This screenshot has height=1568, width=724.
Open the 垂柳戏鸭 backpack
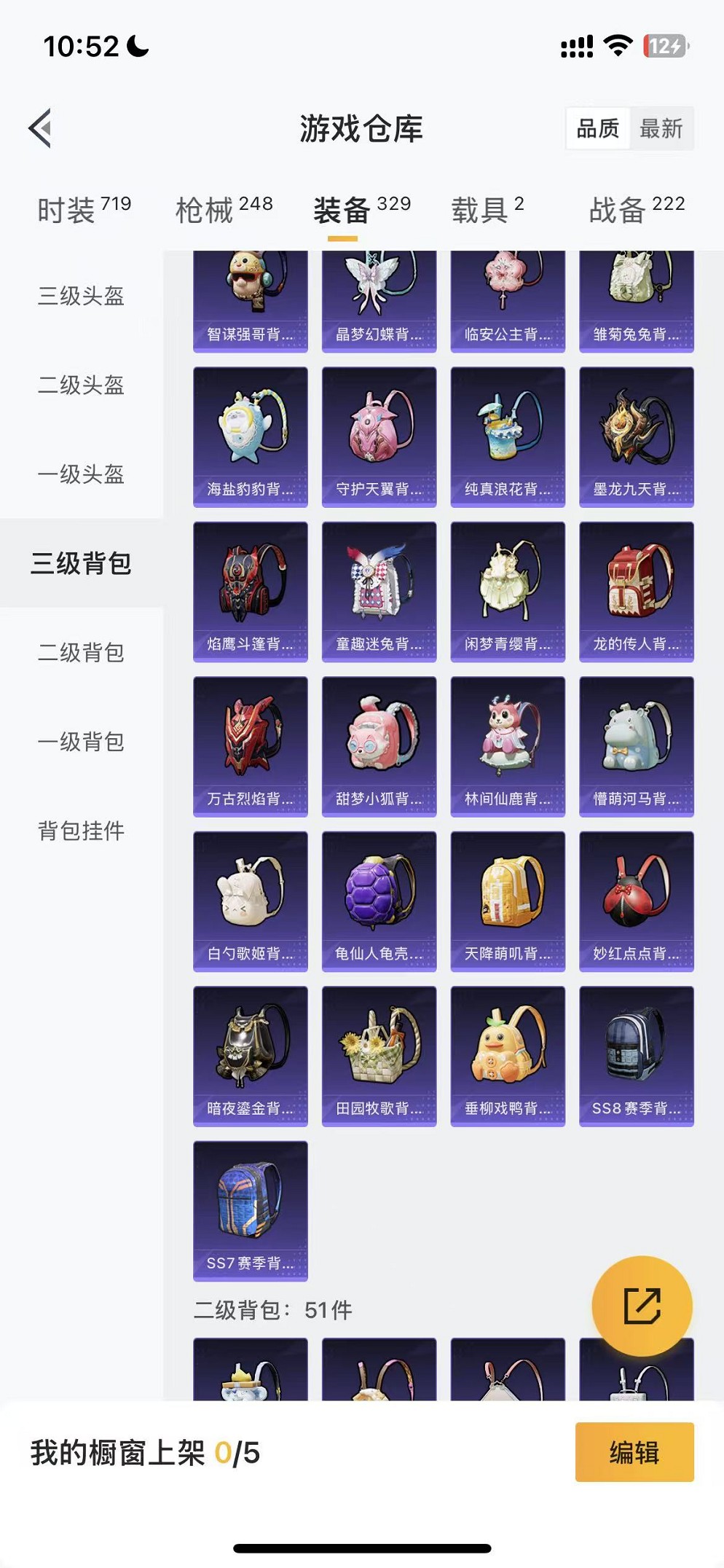click(x=508, y=1056)
